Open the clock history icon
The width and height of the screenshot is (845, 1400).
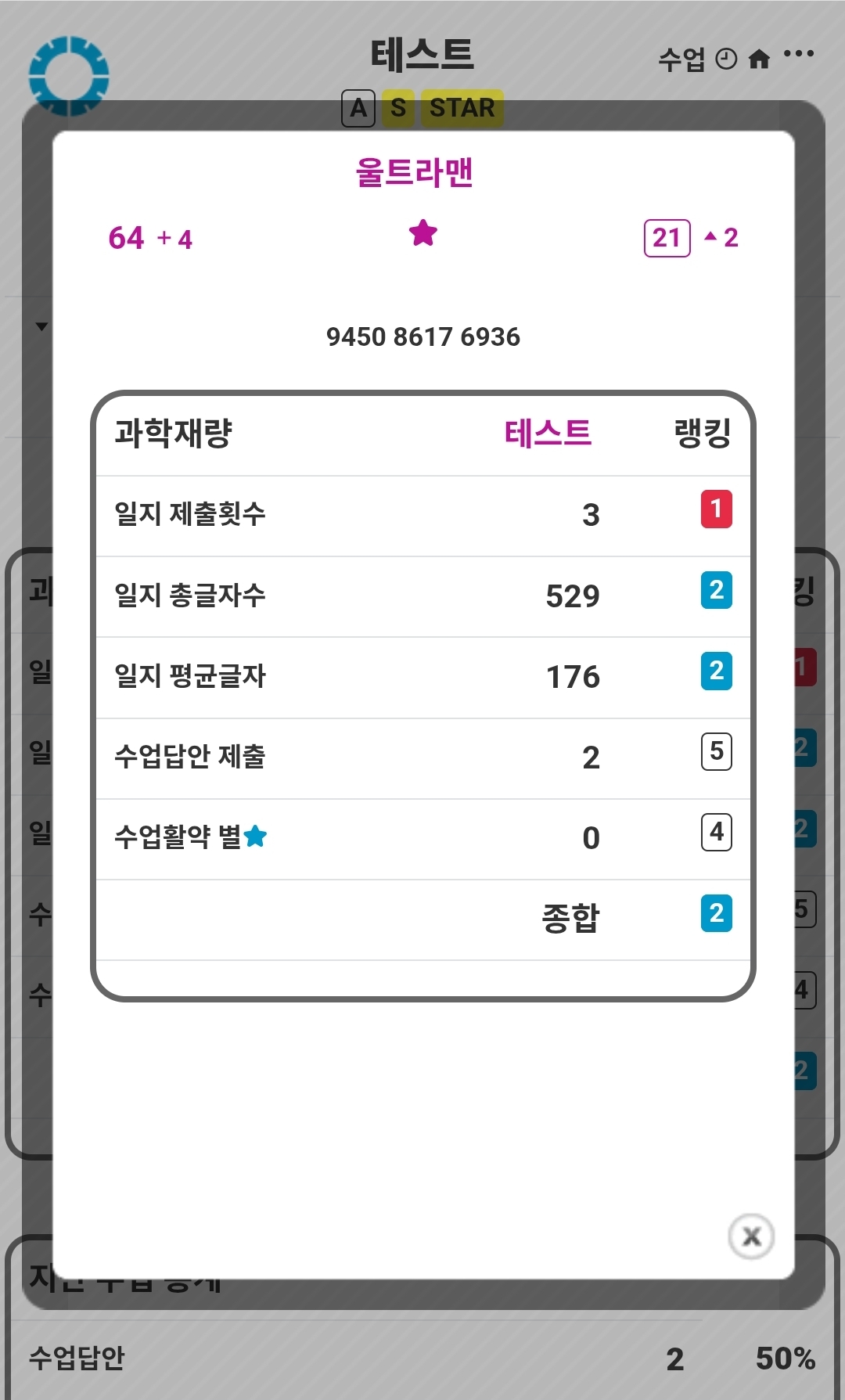727,59
